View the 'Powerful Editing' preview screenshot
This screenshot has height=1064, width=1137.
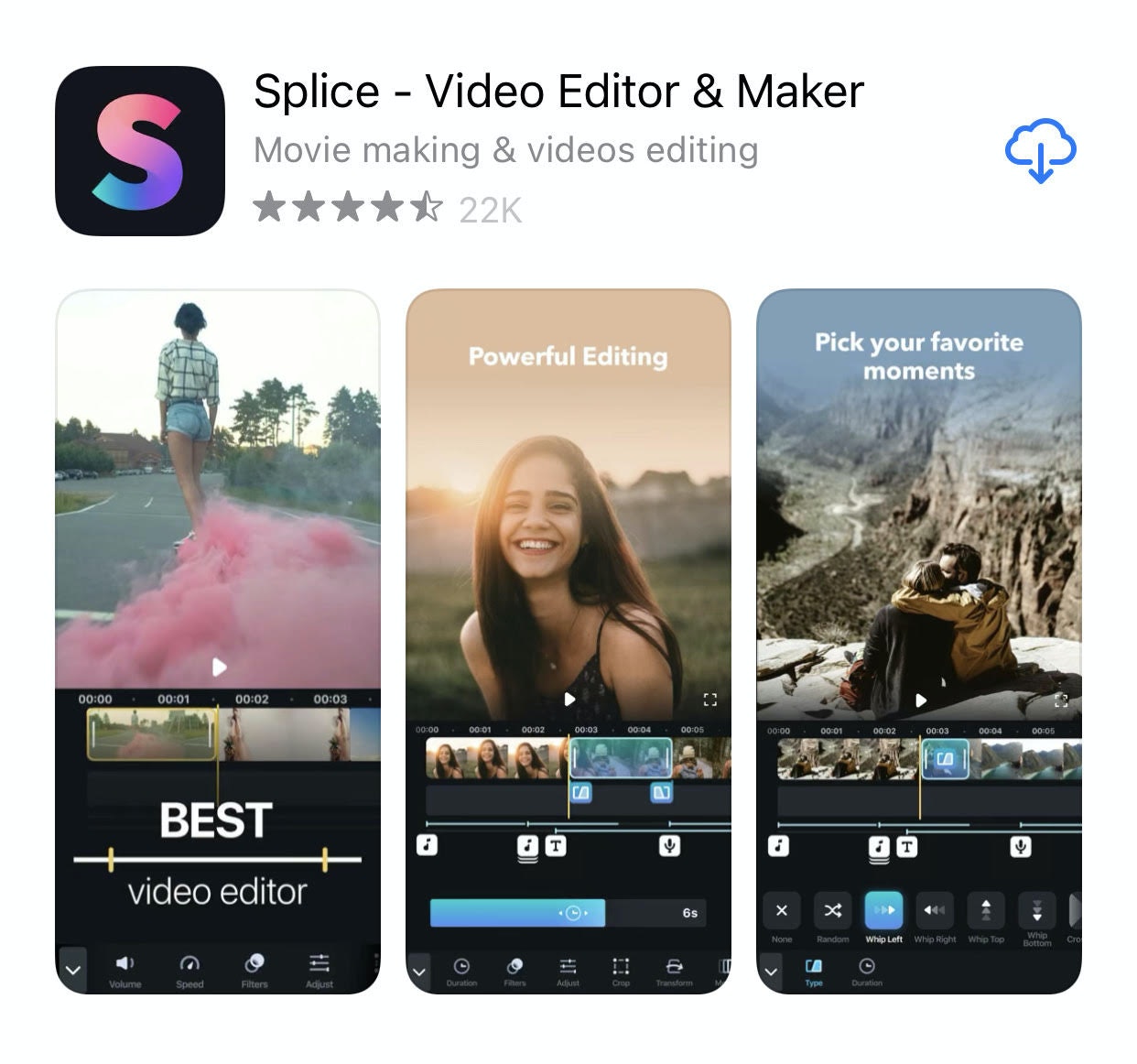click(568, 641)
